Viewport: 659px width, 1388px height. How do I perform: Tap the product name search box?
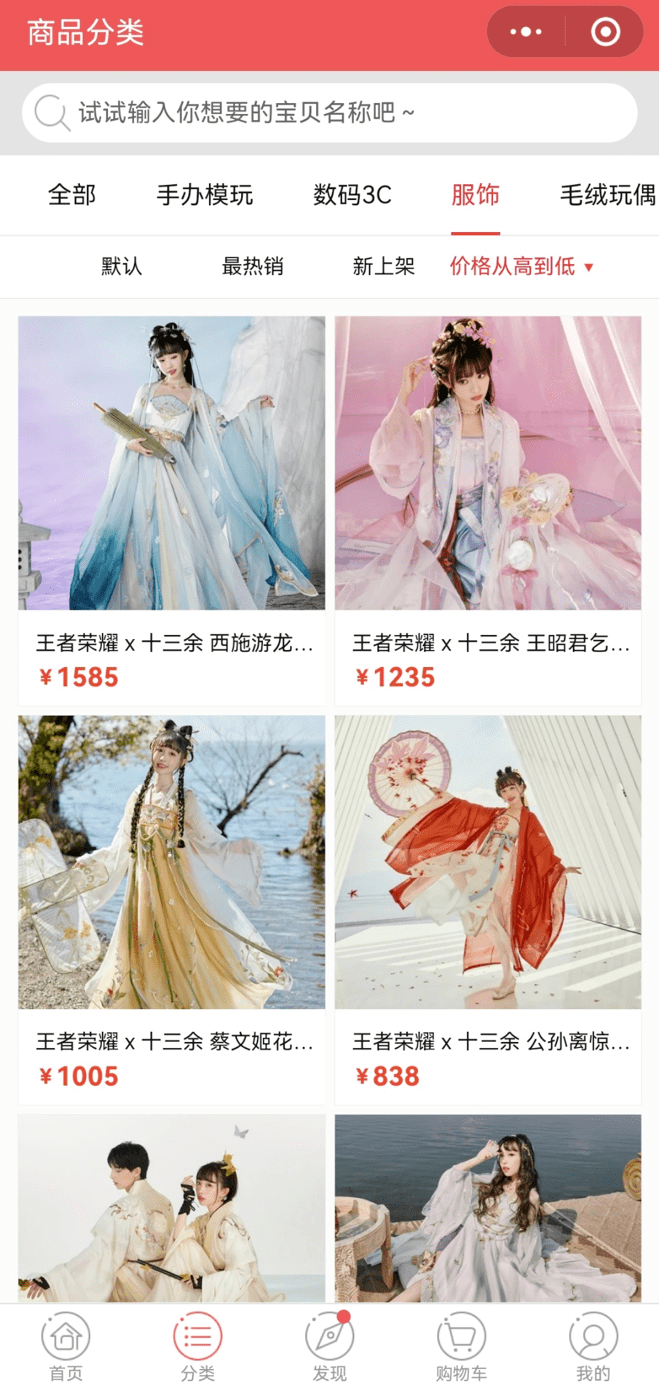[329, 113]
